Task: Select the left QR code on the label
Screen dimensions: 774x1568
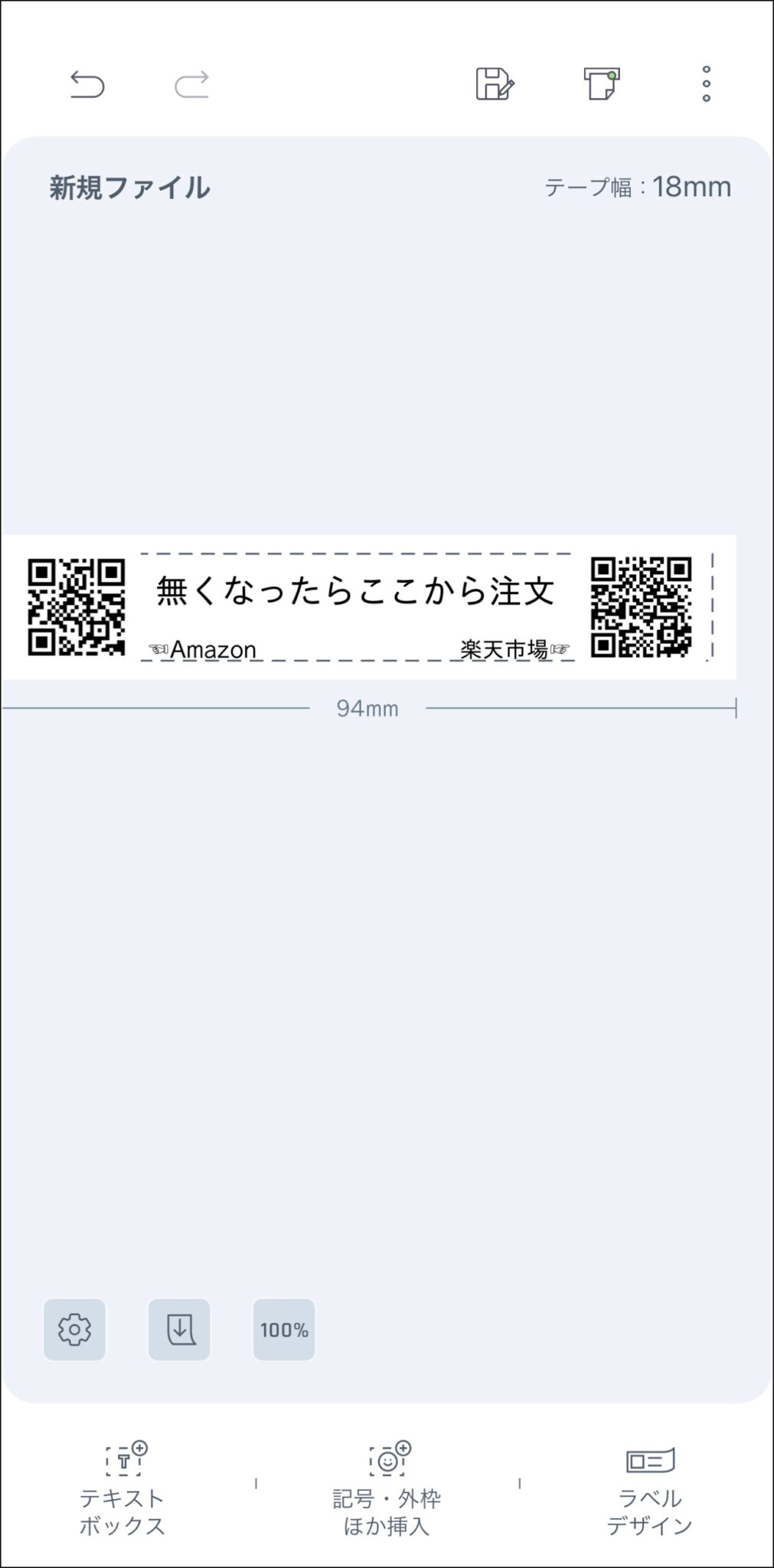Action: tap(75, 607)
